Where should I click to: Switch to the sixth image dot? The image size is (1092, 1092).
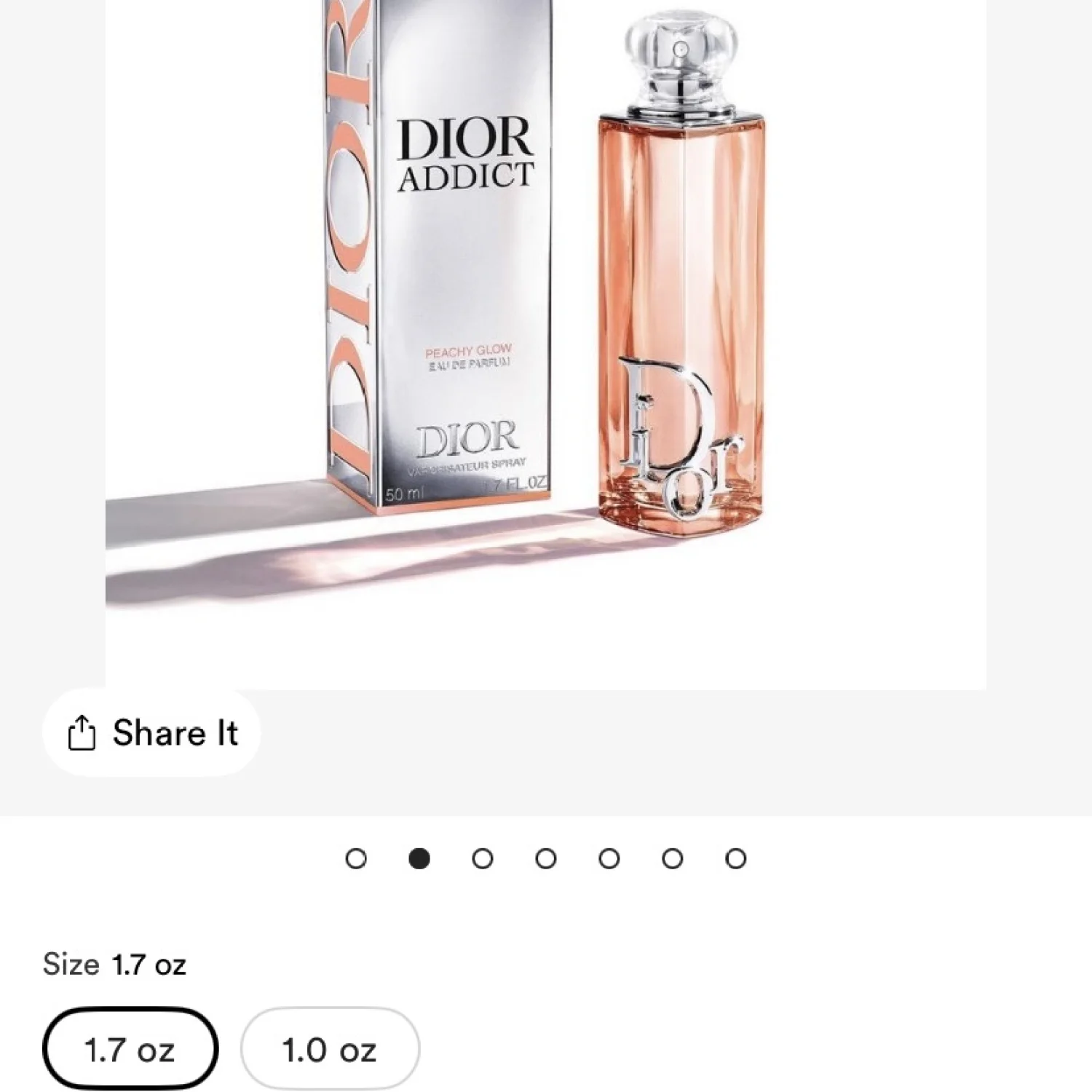[673, 859]
